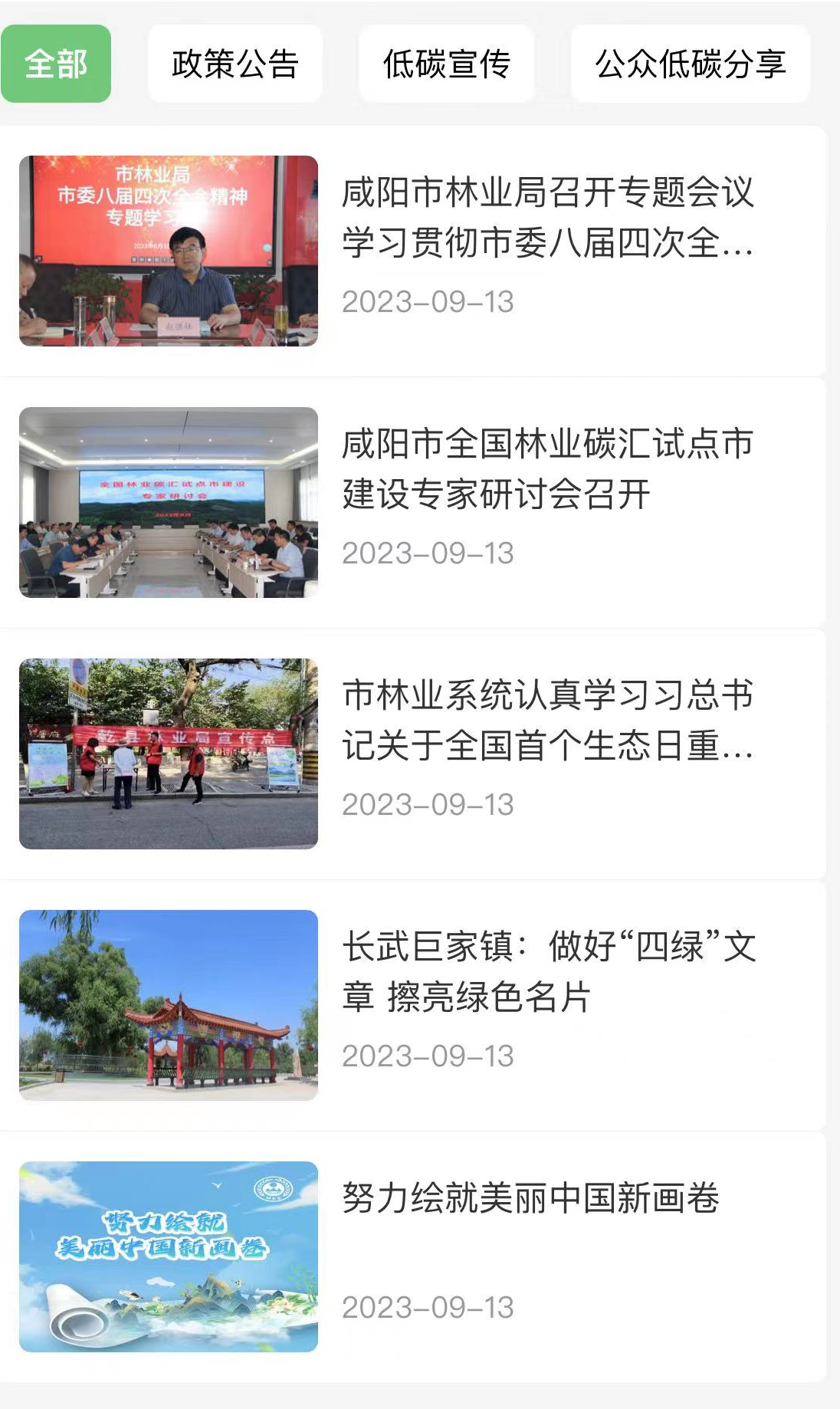
Task: View 长武巨家镇：做好“四绿”文章 article
Action: (547, 972)
